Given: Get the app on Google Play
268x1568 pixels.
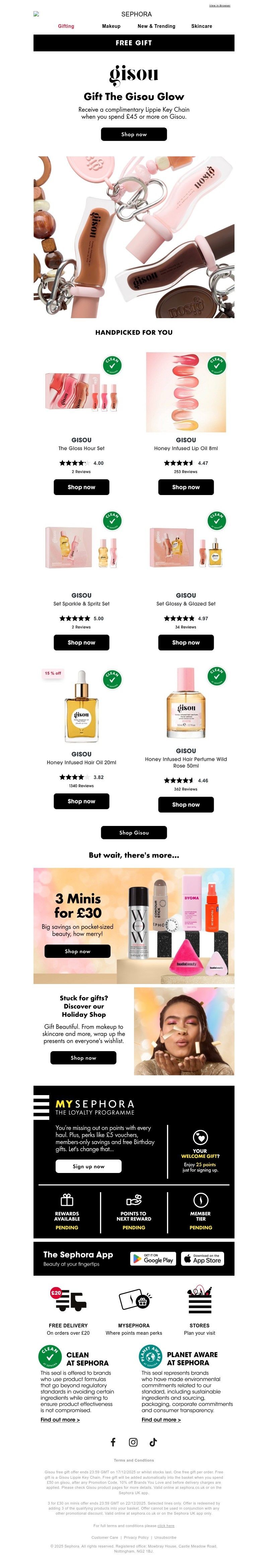Looking at the screenshot, I should click(153, 1259).
